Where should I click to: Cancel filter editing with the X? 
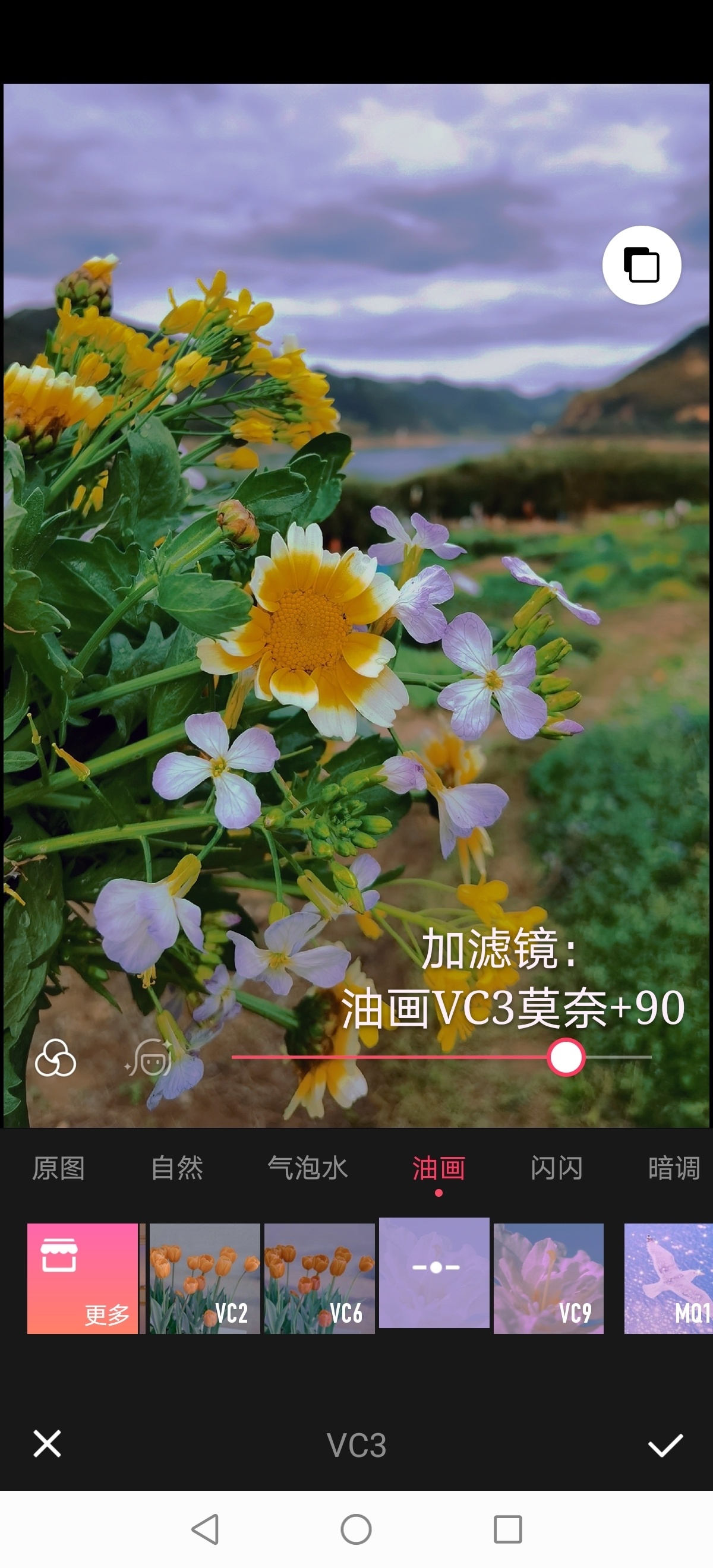47,1444
